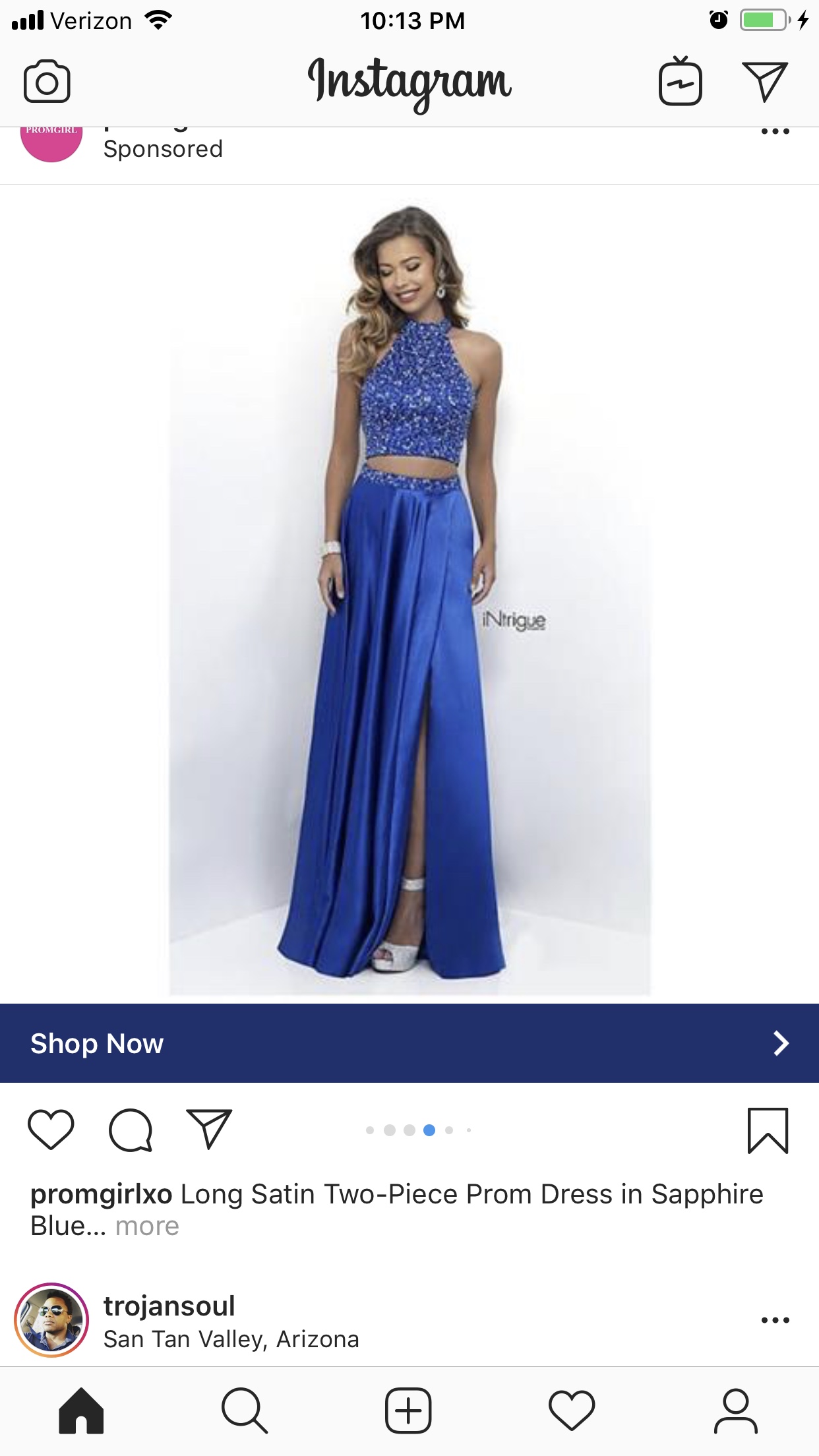Go to the Search tab
Screen dimensions: 819x1456
click(245, 1410)
